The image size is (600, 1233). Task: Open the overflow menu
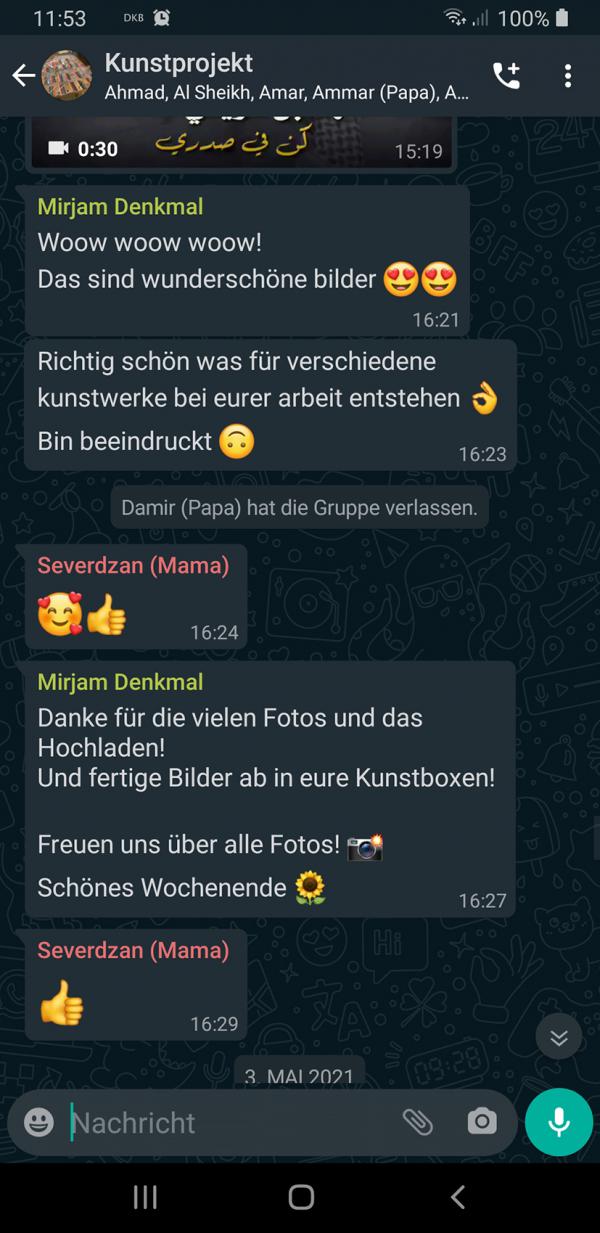point(567,76)
